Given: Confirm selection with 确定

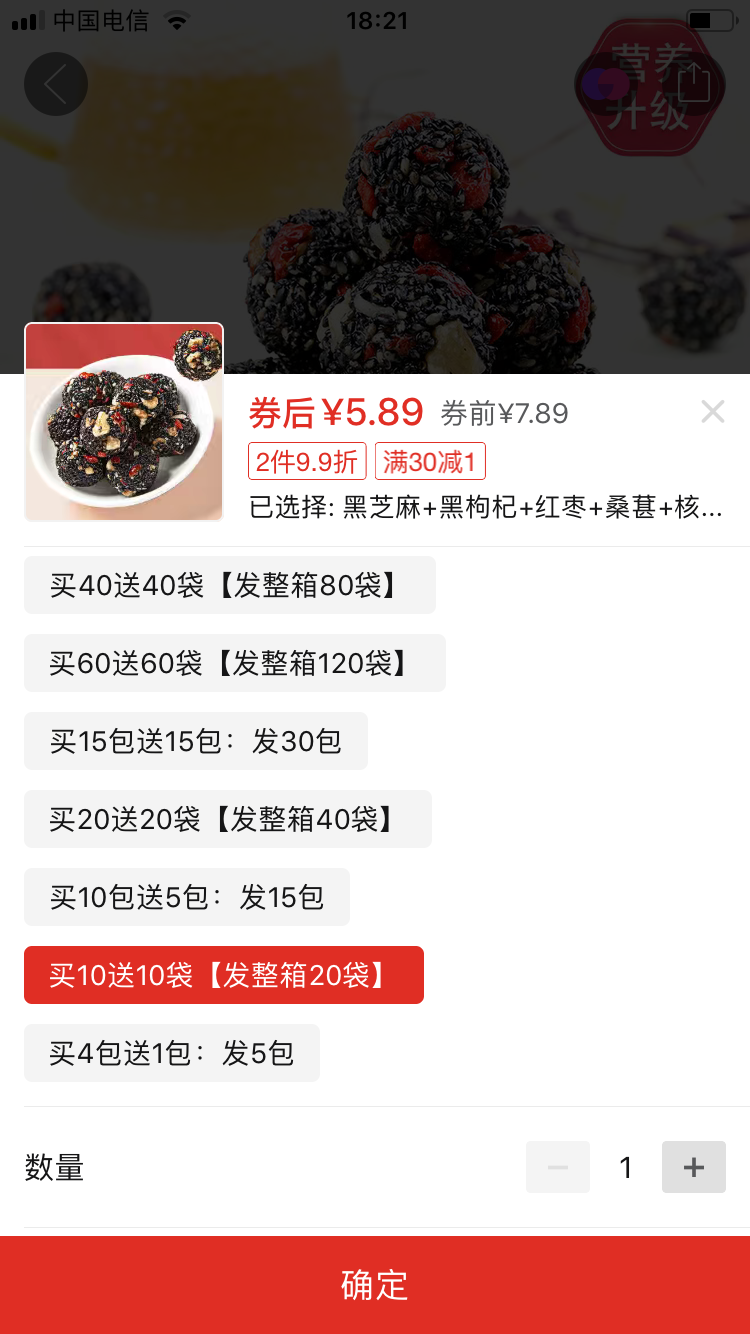Looking at the screenshot, I should 375,1285.
